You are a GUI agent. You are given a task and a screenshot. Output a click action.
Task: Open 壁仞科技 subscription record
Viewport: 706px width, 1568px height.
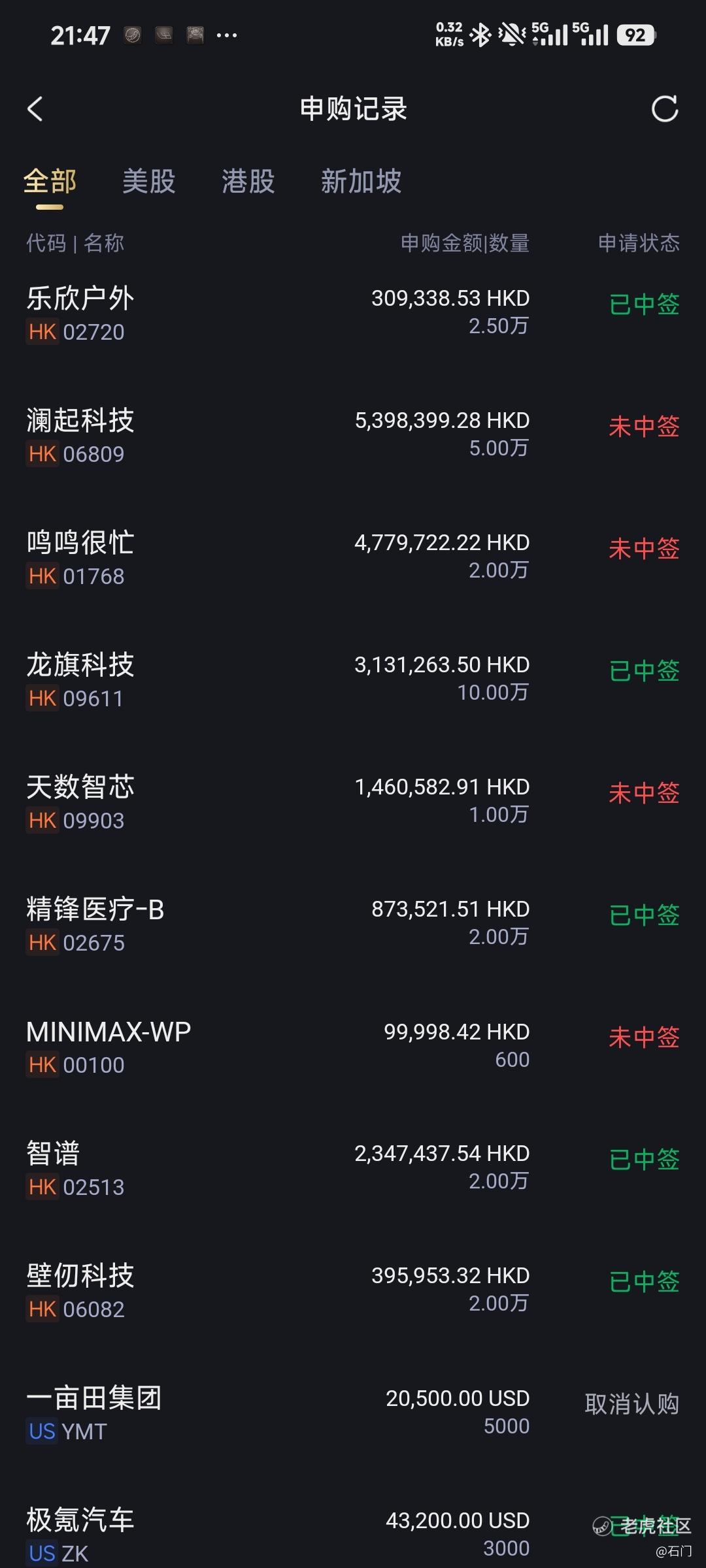click(x=353, y=1291)
